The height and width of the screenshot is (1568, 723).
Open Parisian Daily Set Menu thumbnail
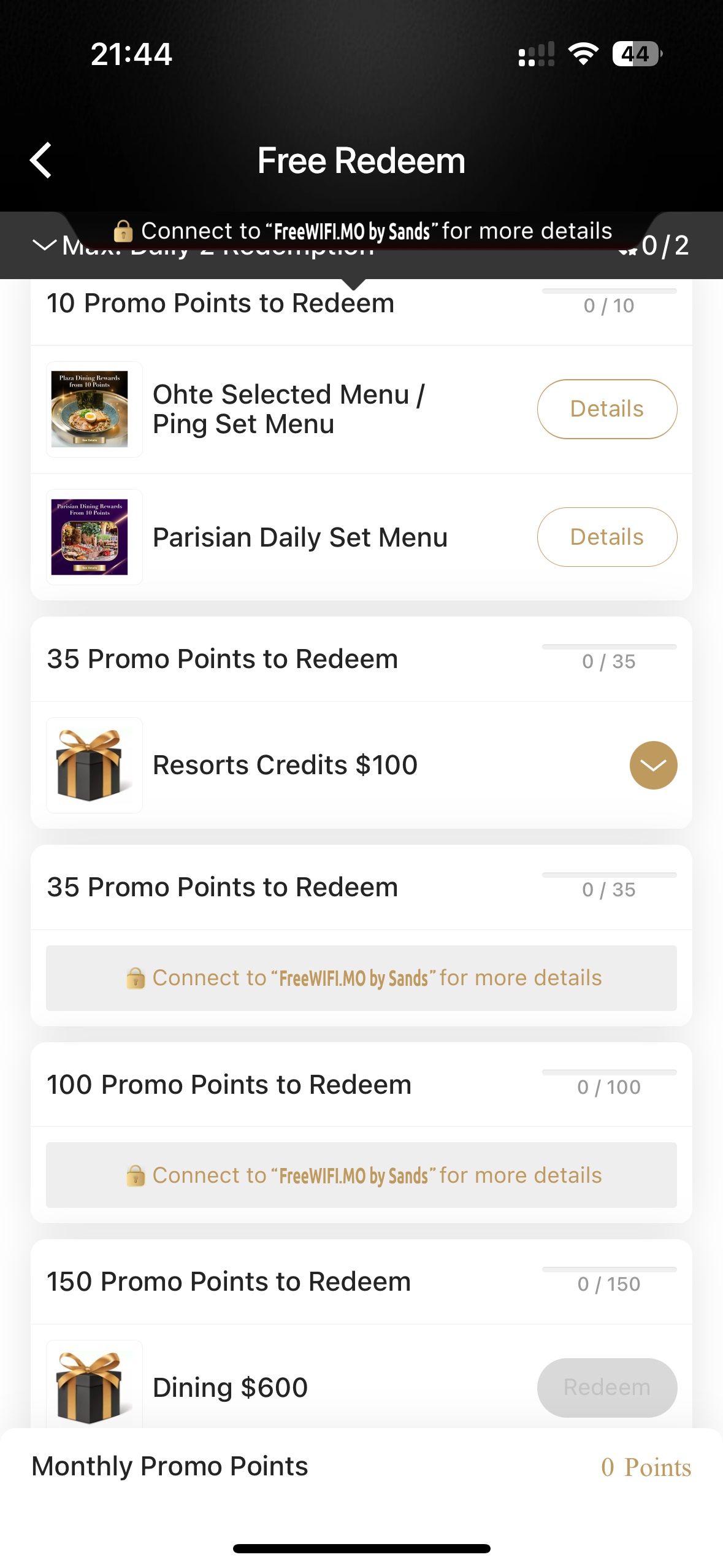click(94, 537)
